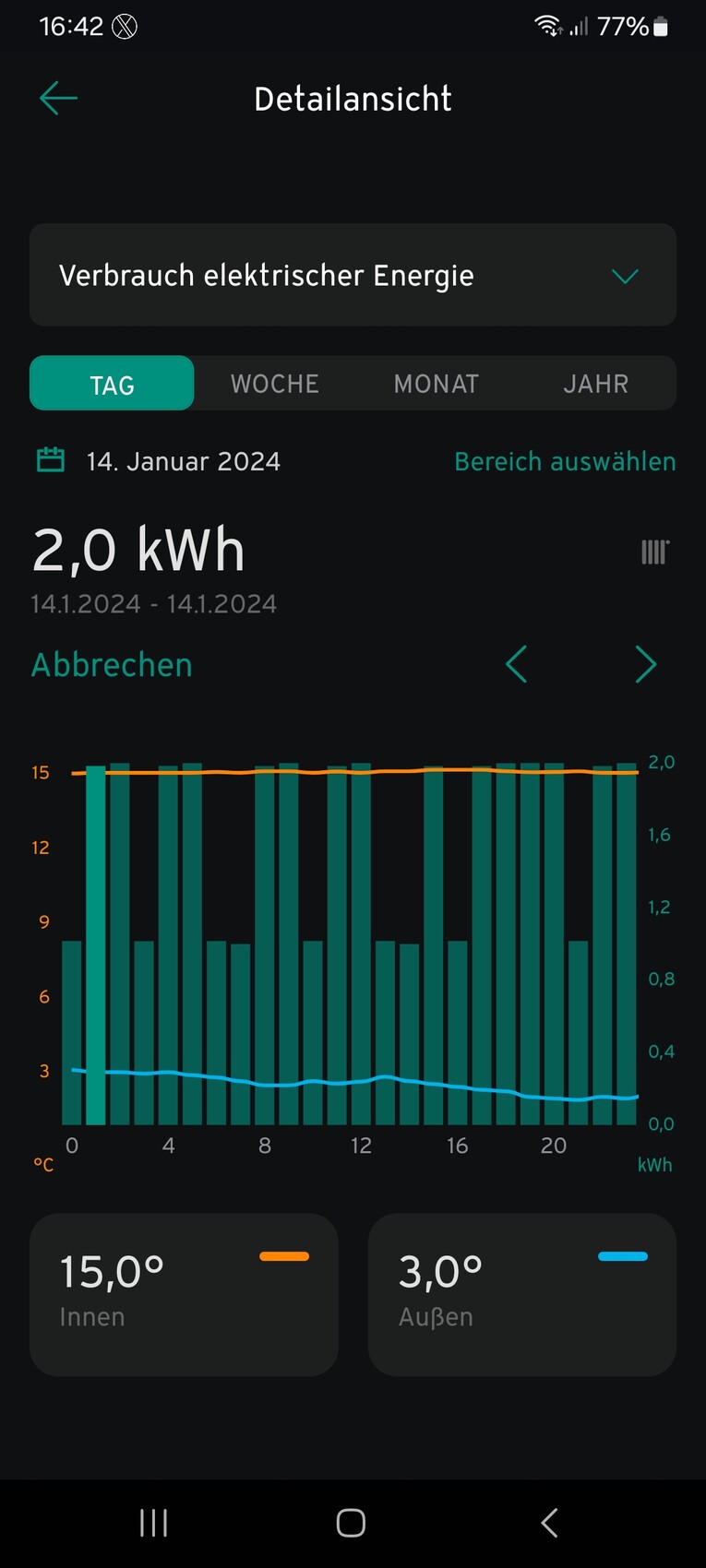Go to the previous day
706x1568 pixels.
click(x=517, y=664)
